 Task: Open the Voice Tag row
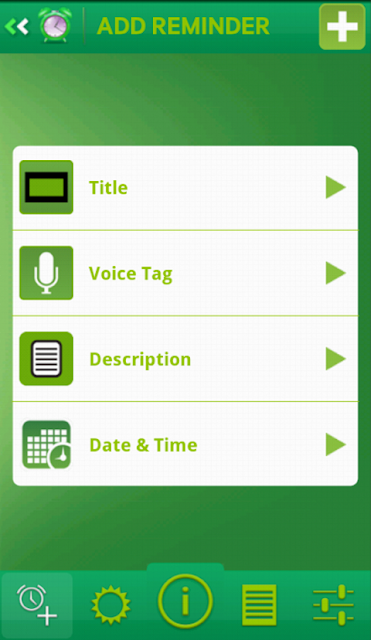click(x=185, y=273)
